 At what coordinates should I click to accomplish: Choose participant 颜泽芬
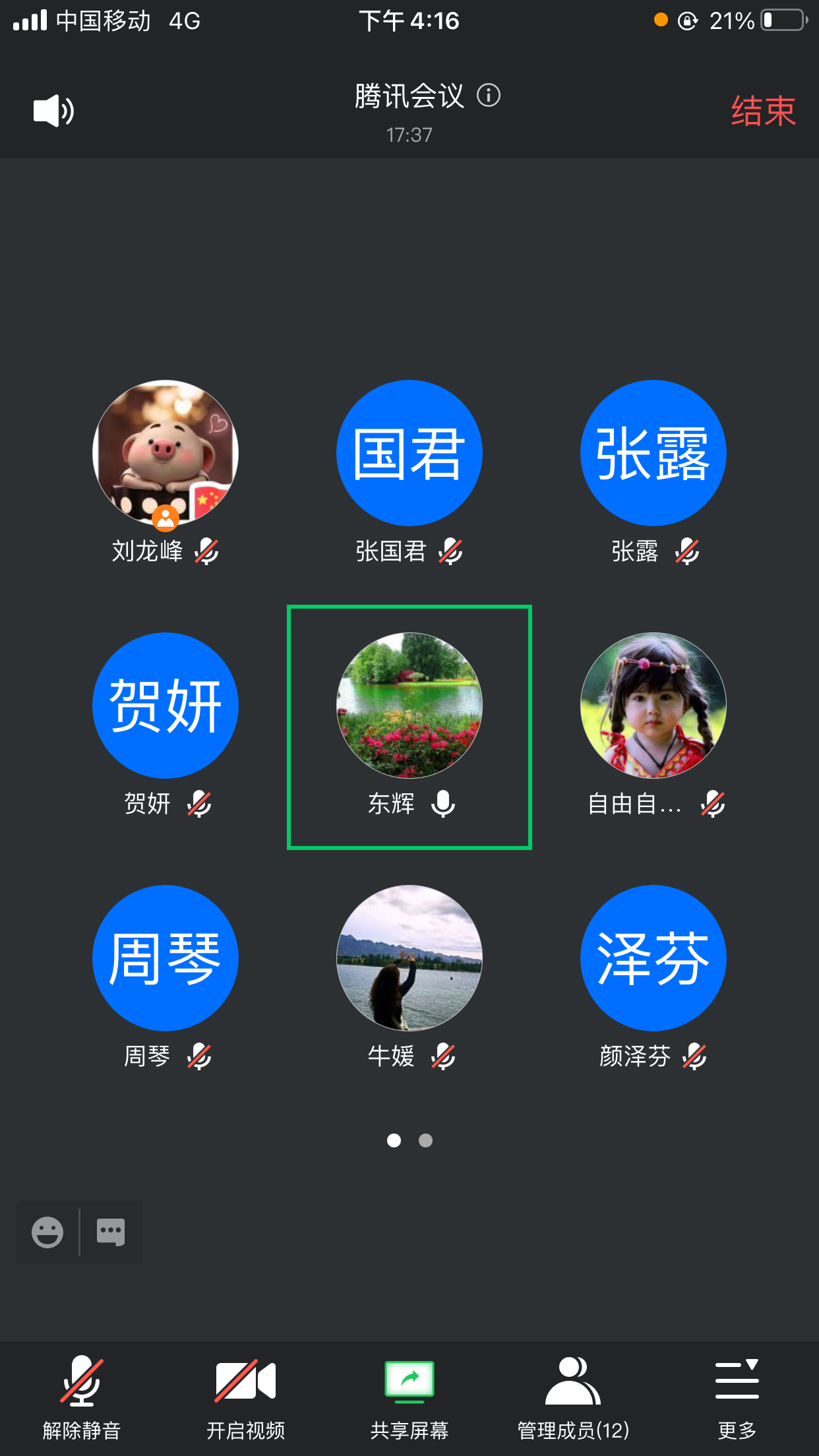(653, 958)
